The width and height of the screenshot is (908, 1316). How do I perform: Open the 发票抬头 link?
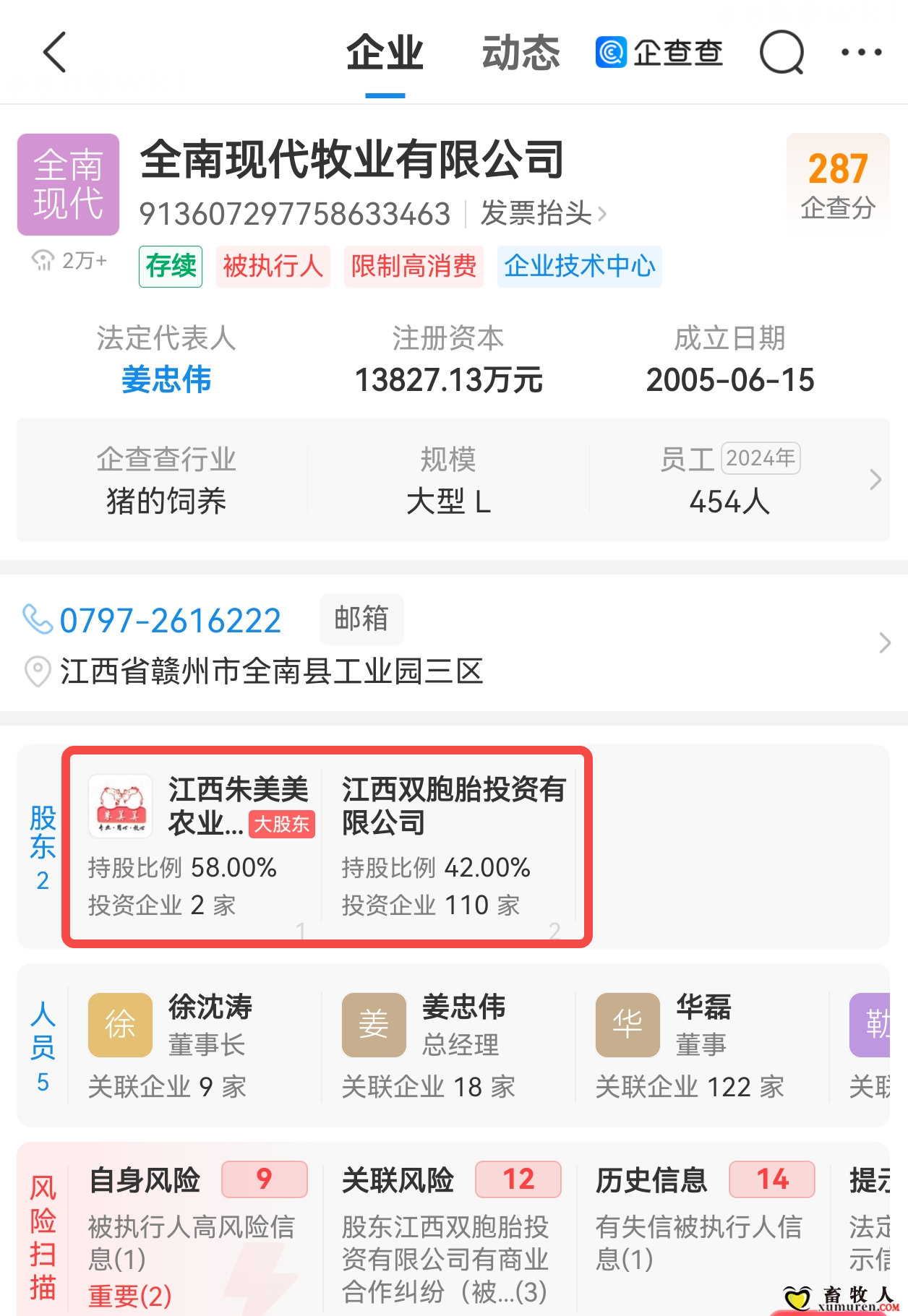pos(543,213)
